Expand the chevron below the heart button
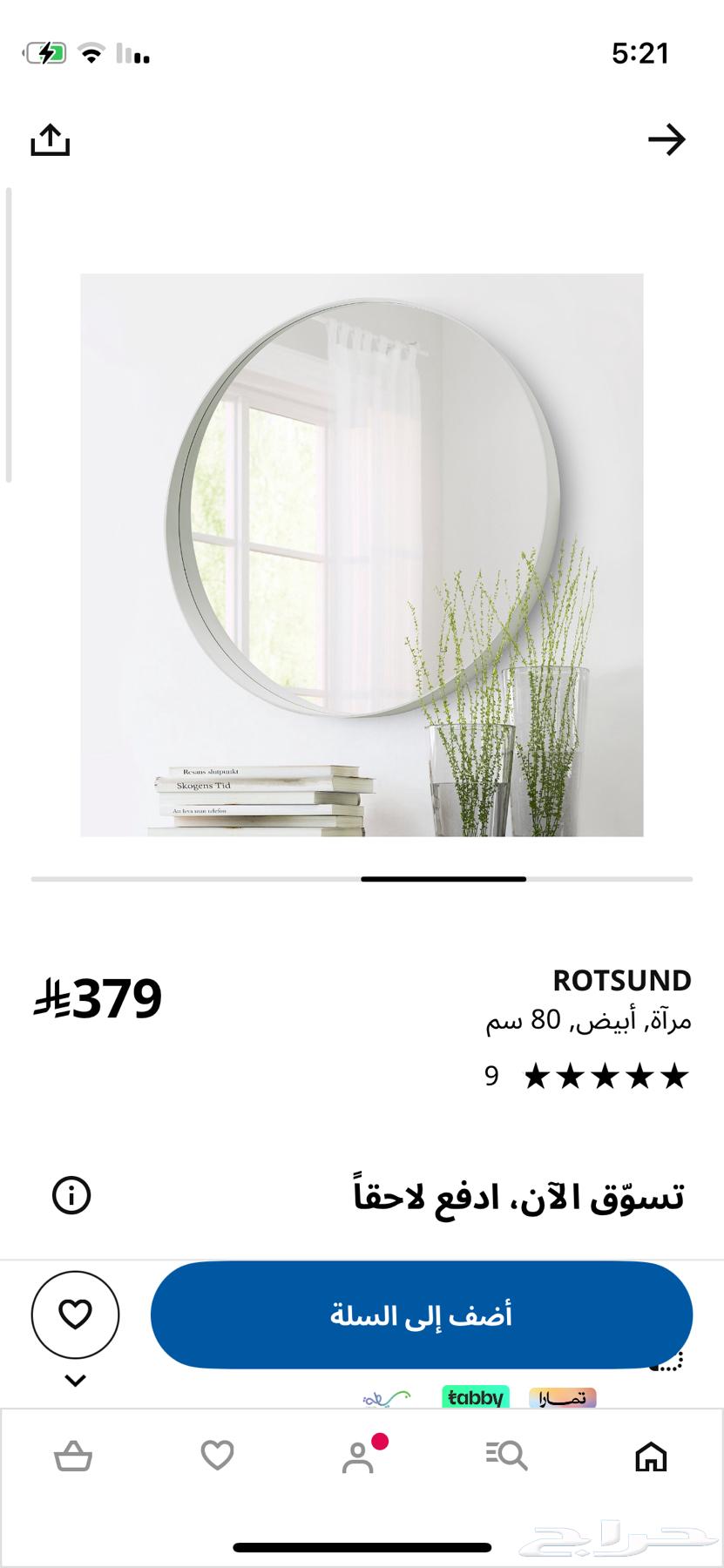Screen dimensions: 724x1568 [x=76, y=1380]
